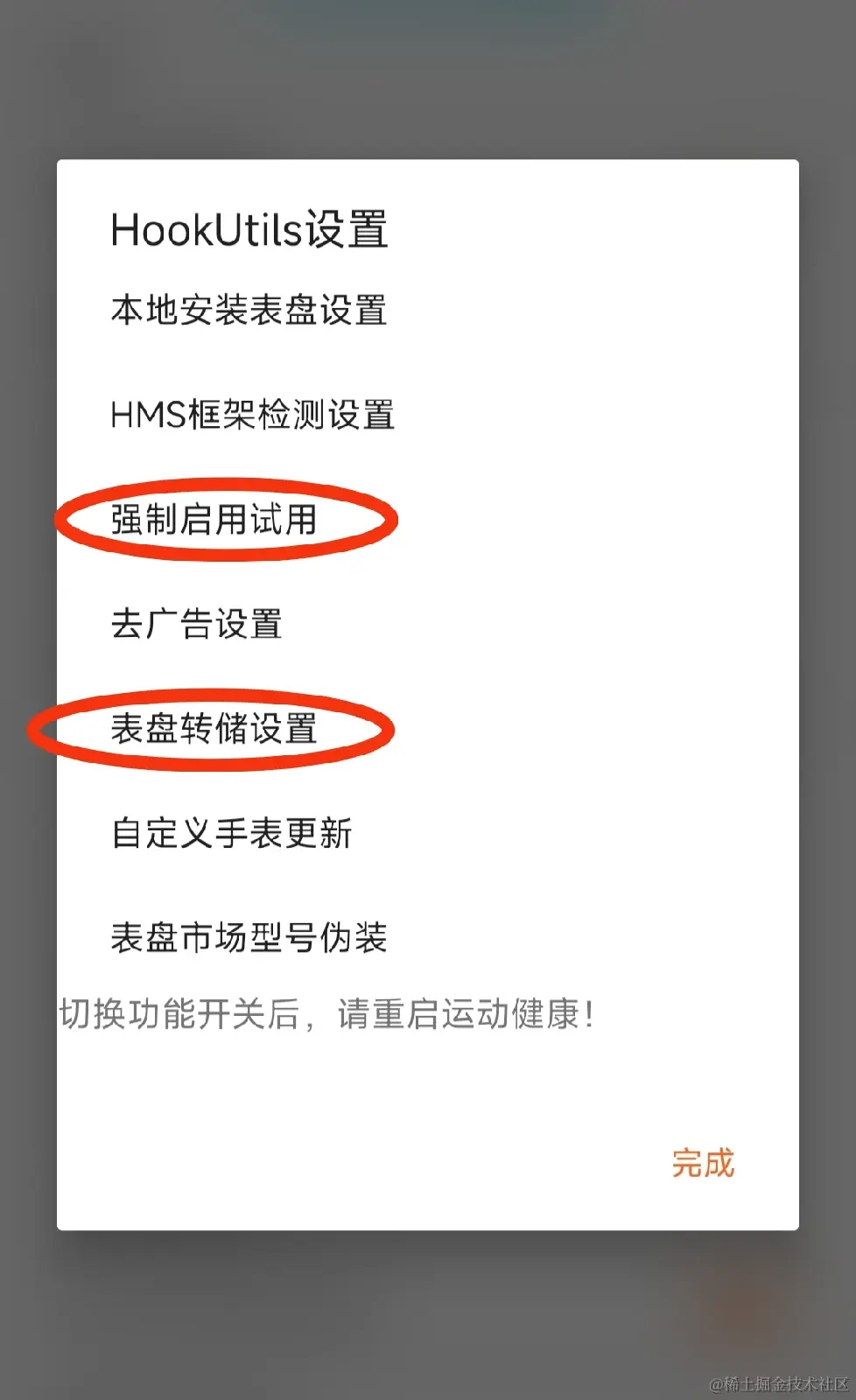
Task: Open HMS框架检测设置 row
Action: pyautogui.click(x=252, y=415)
